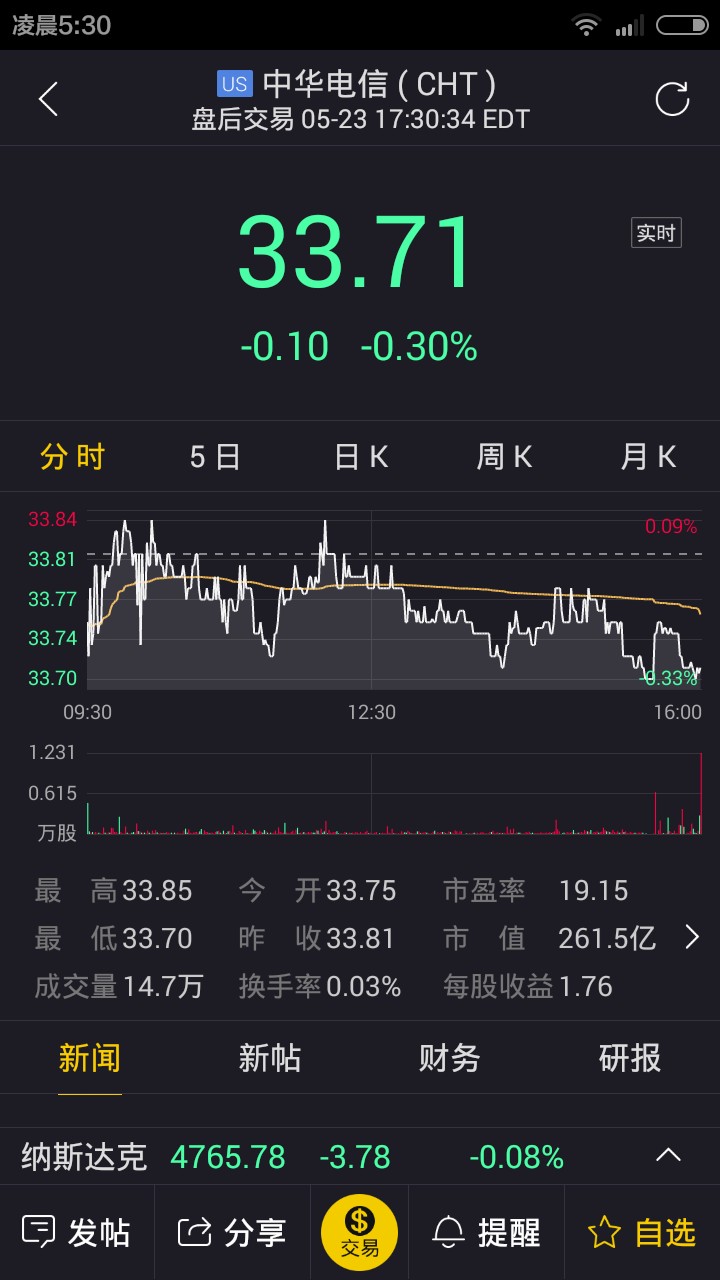The height and width of the screenshot is (1280, 720).
Task: Expand more stock stats with right chevron
Action: click(x=691, y=937)
